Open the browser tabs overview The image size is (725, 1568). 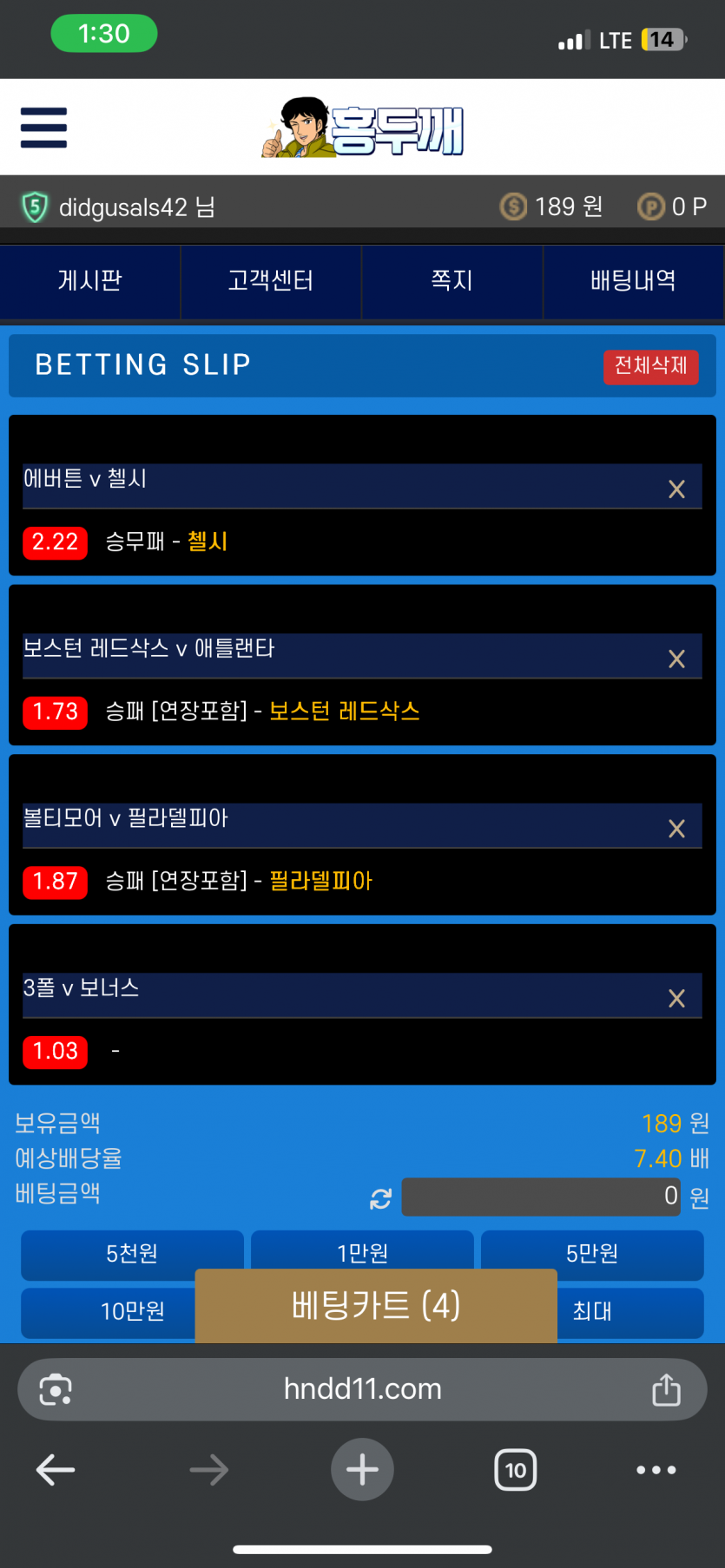coord(516,1470)
